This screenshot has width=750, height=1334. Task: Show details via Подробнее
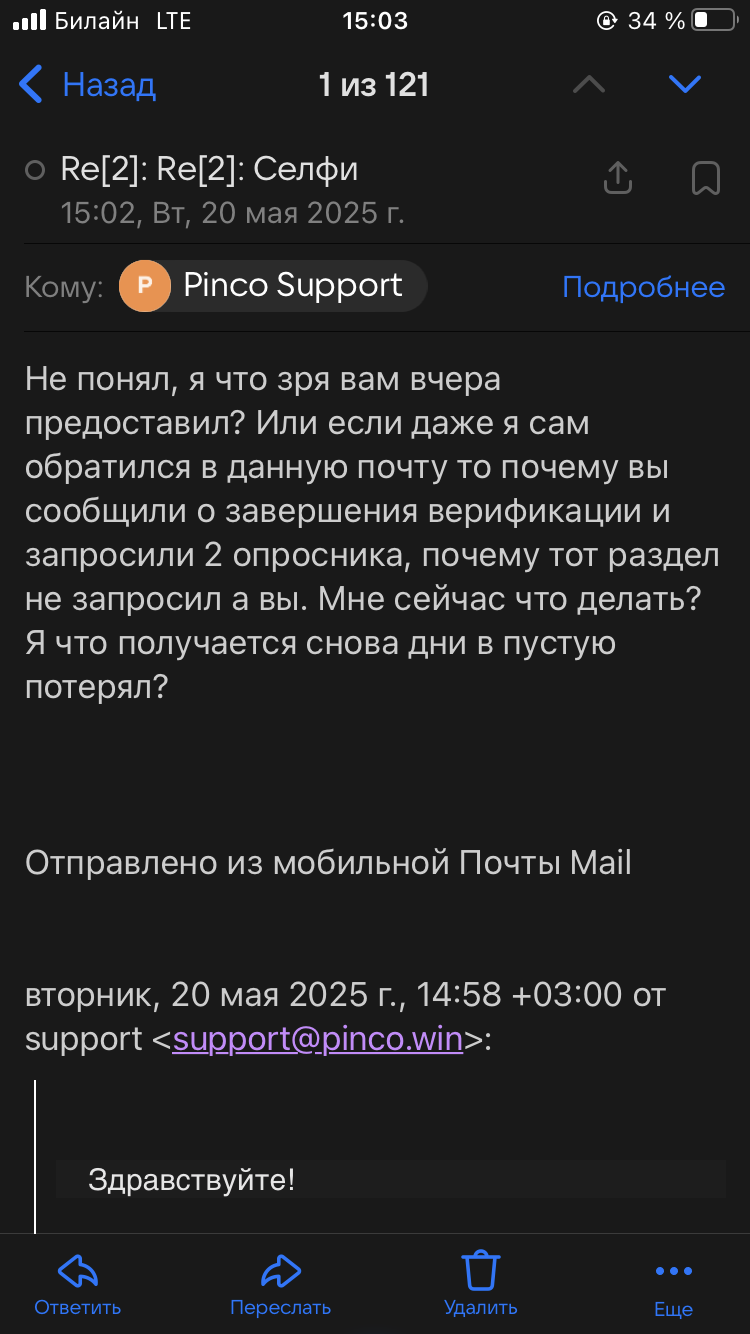tap(643, 287)
